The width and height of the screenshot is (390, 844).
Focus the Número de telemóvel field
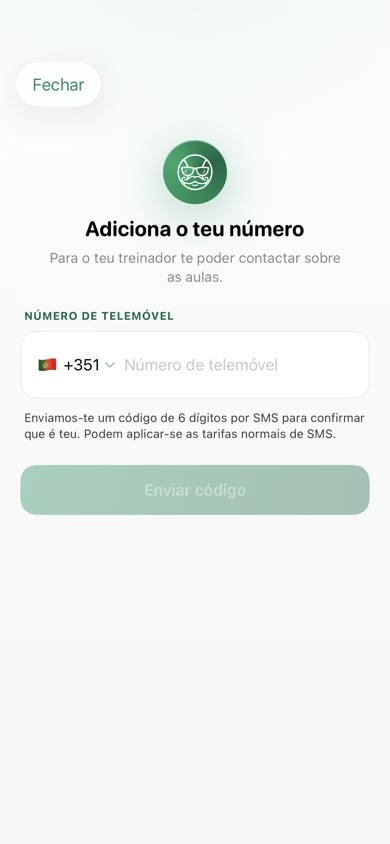243,365
